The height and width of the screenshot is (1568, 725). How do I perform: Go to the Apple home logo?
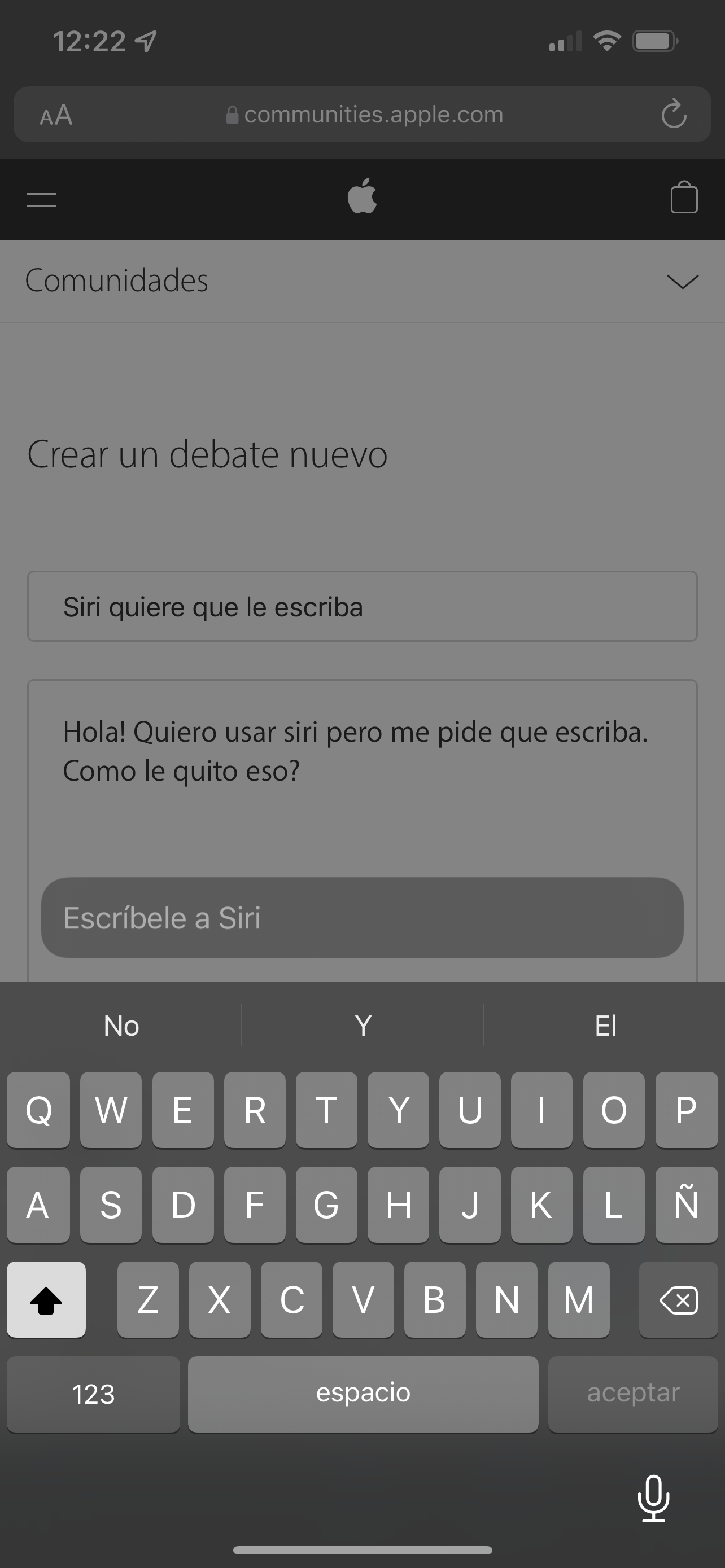click(362, 196)
